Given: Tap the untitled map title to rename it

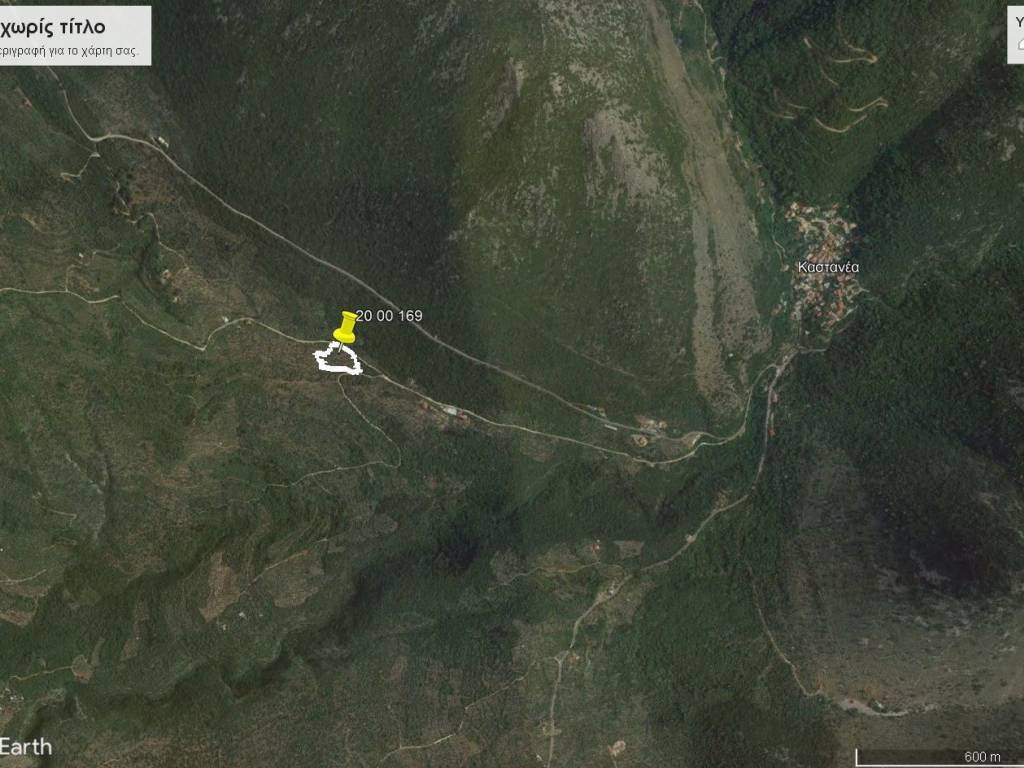Looking at the screenshot, I should tap(53, 27).
